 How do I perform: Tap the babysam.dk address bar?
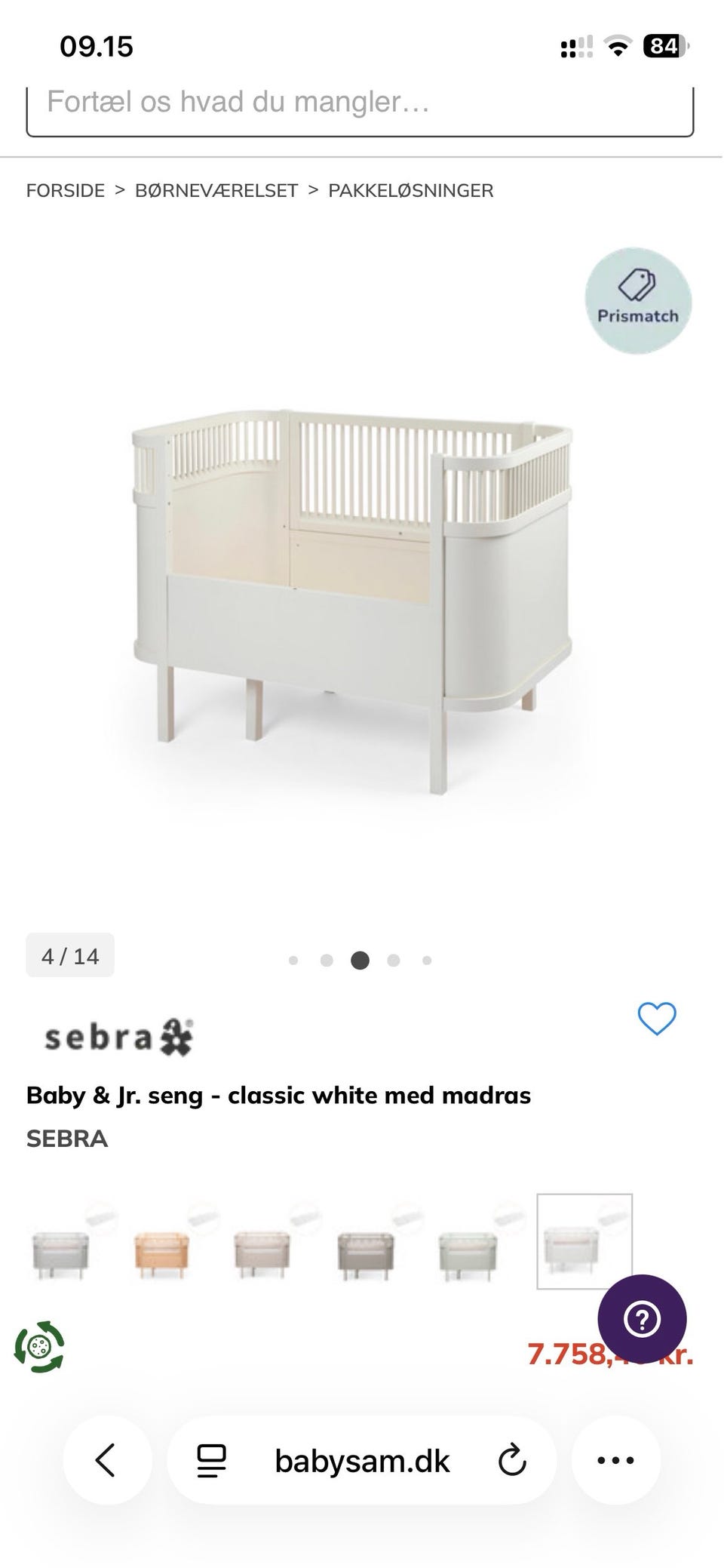pos(362,1462)
